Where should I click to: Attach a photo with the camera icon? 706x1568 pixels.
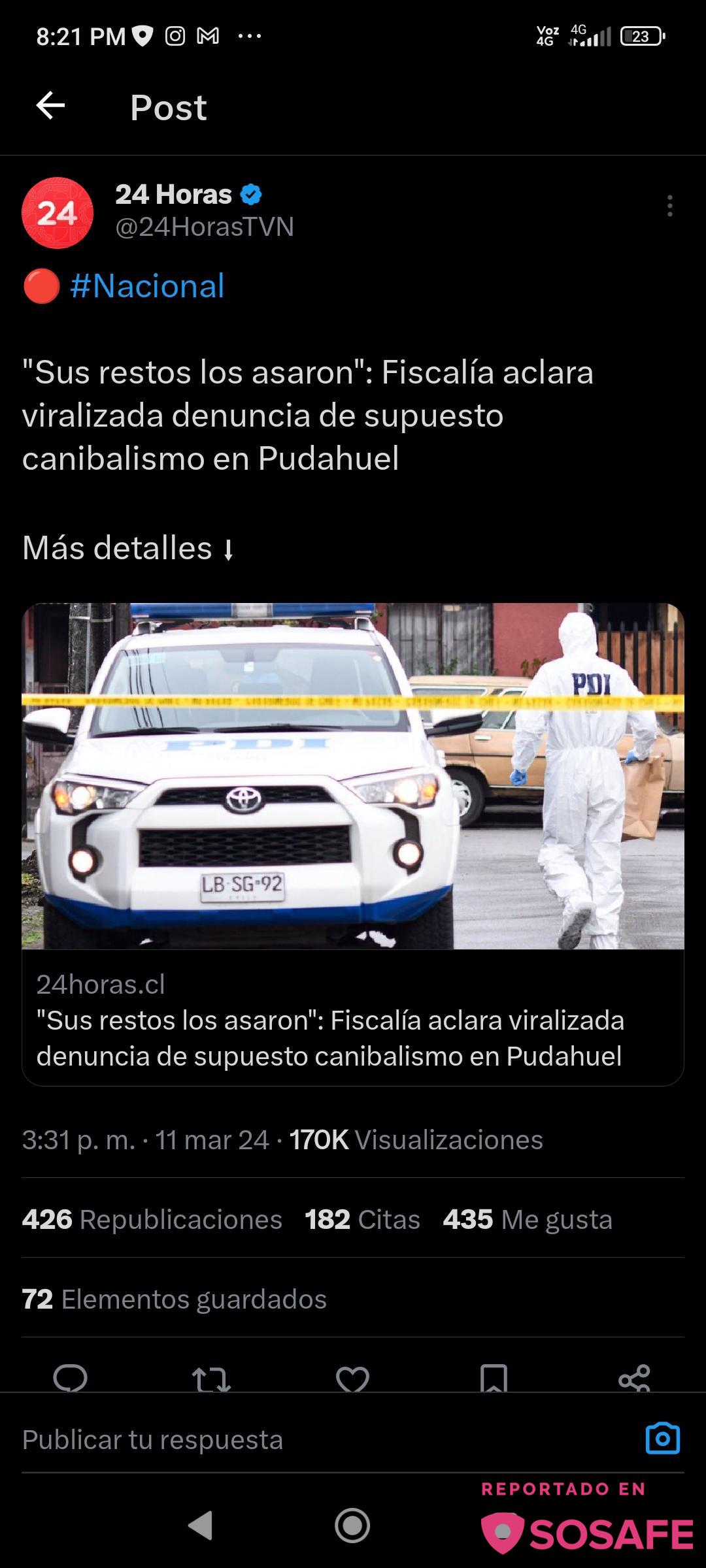point(662,1439)
